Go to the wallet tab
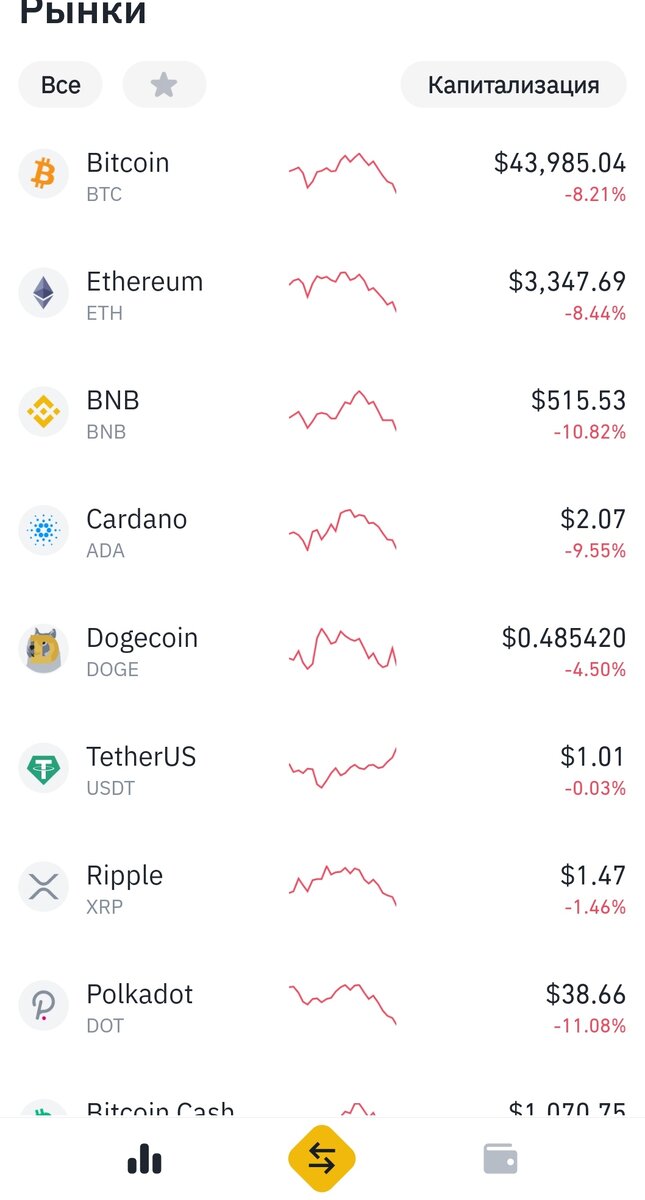This screenshot has width=645, height=1200. [x=500, y=1159]
